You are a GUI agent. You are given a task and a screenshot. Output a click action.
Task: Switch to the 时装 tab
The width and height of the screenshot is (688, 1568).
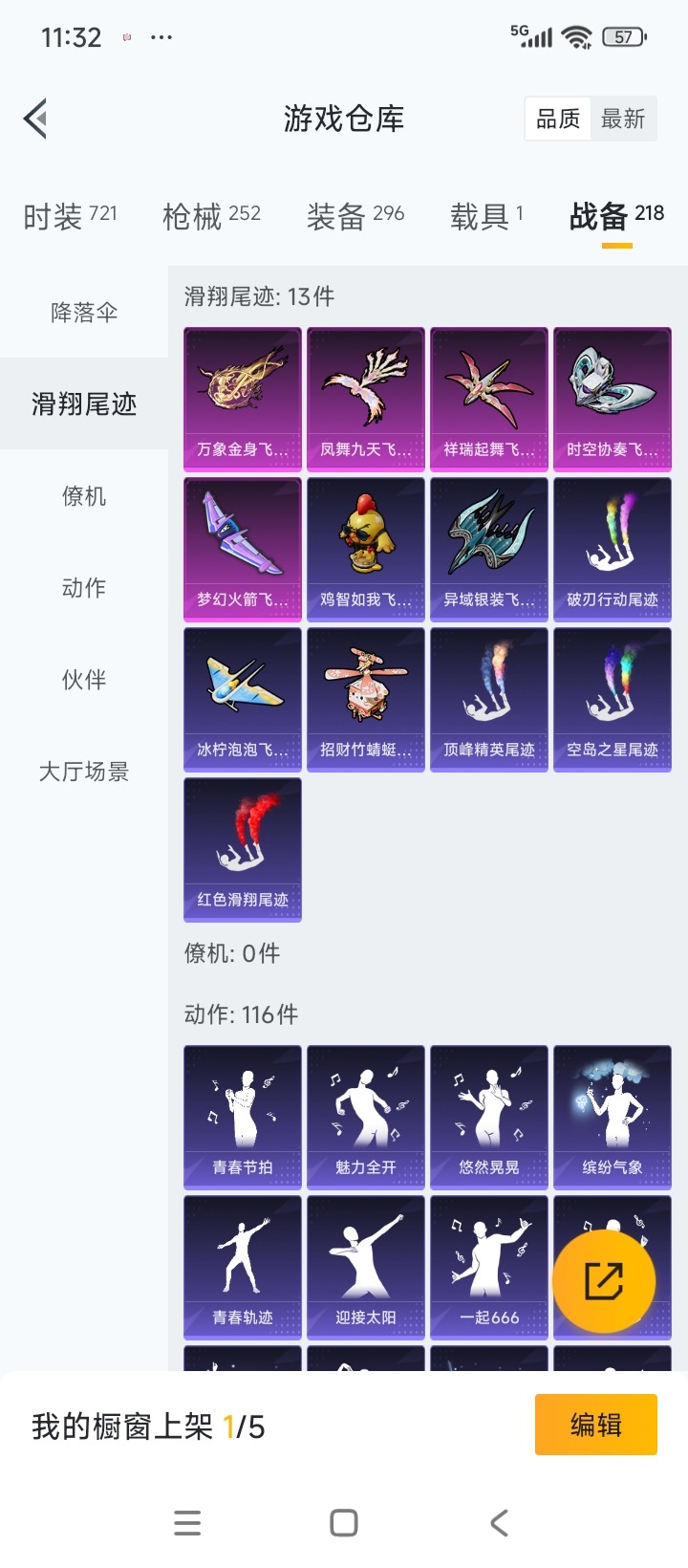click(57, 216)
